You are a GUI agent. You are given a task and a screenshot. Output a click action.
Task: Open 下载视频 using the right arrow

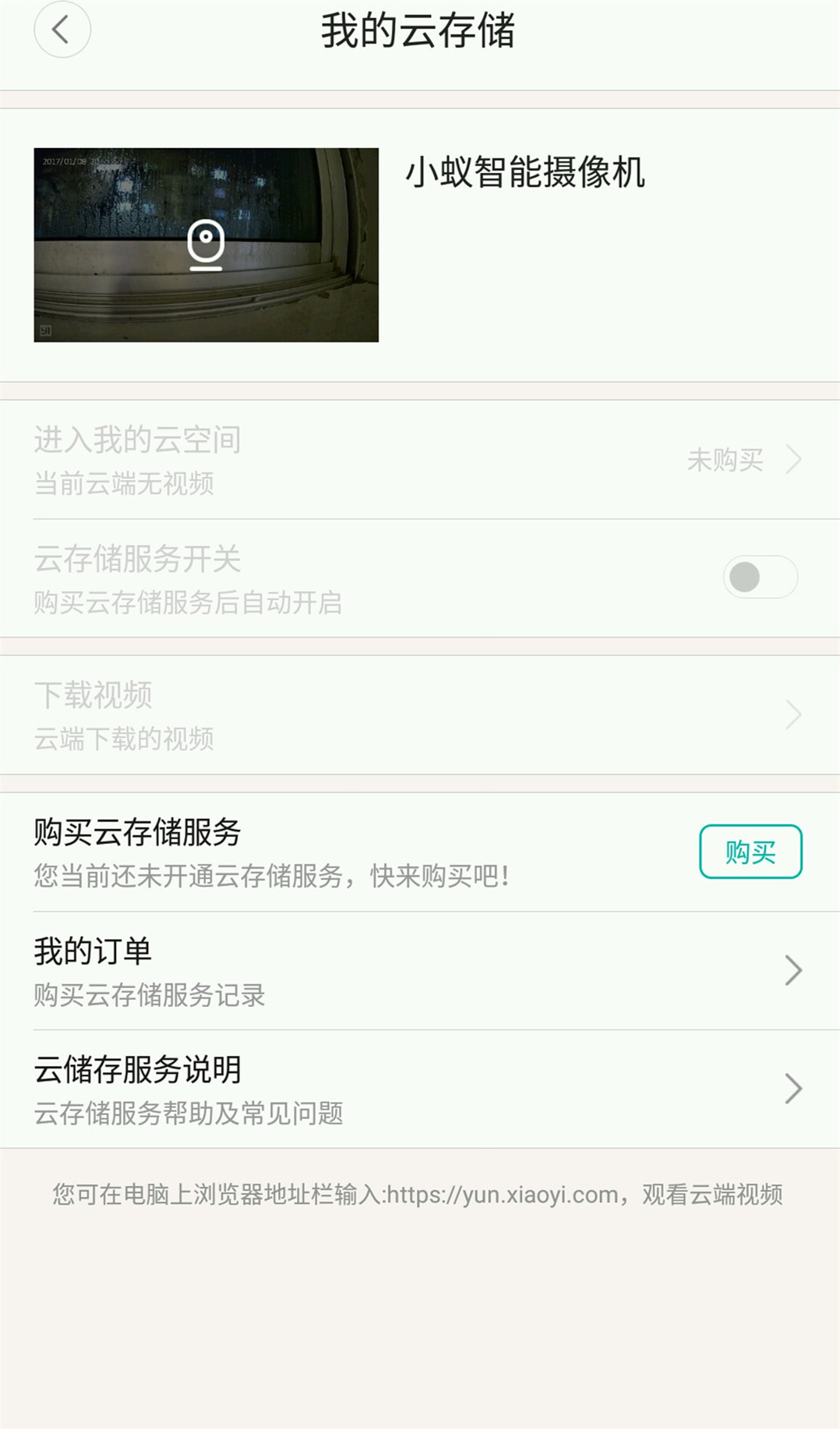(x=792, y=714)
